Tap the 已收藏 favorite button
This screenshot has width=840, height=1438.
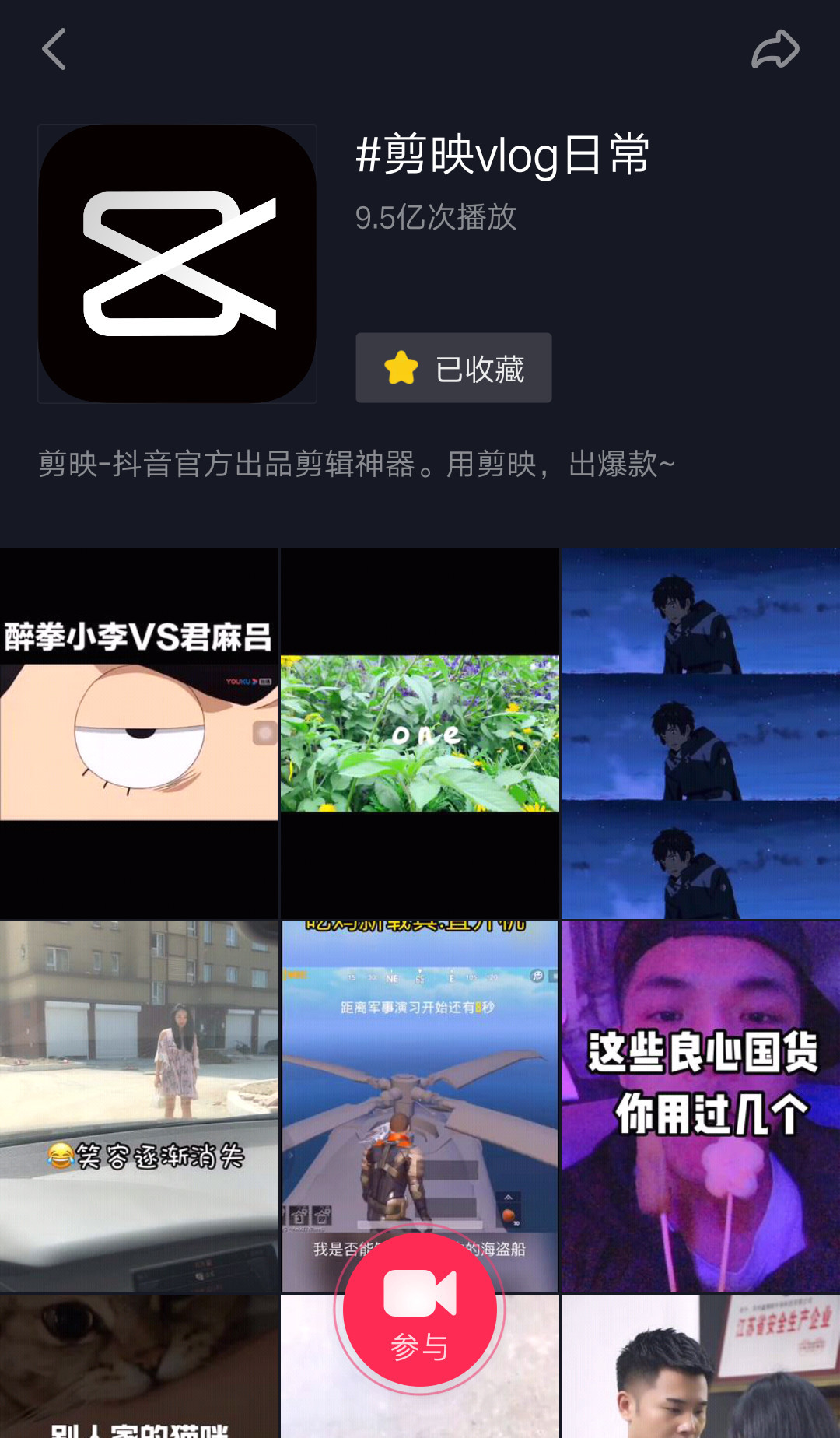coord(453,368)
